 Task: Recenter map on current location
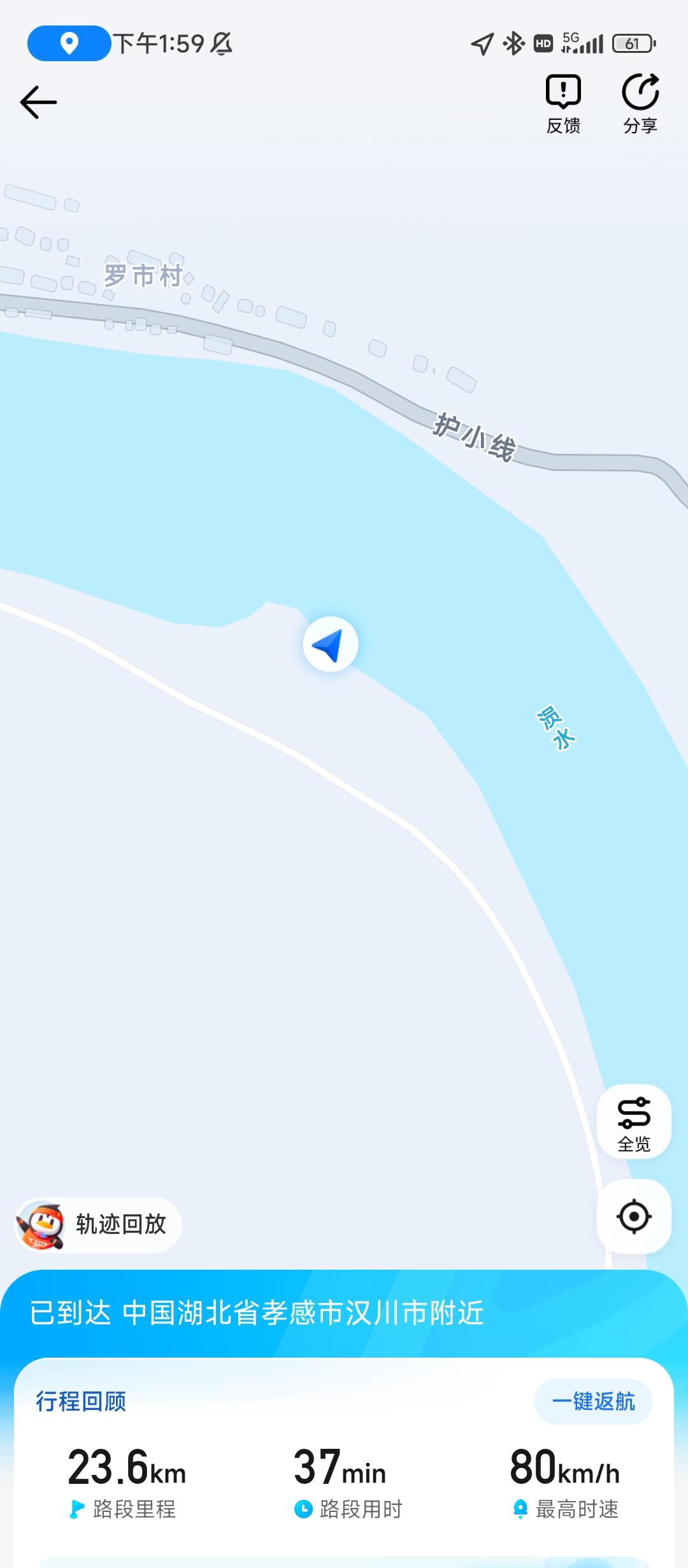click(634, 1217)
